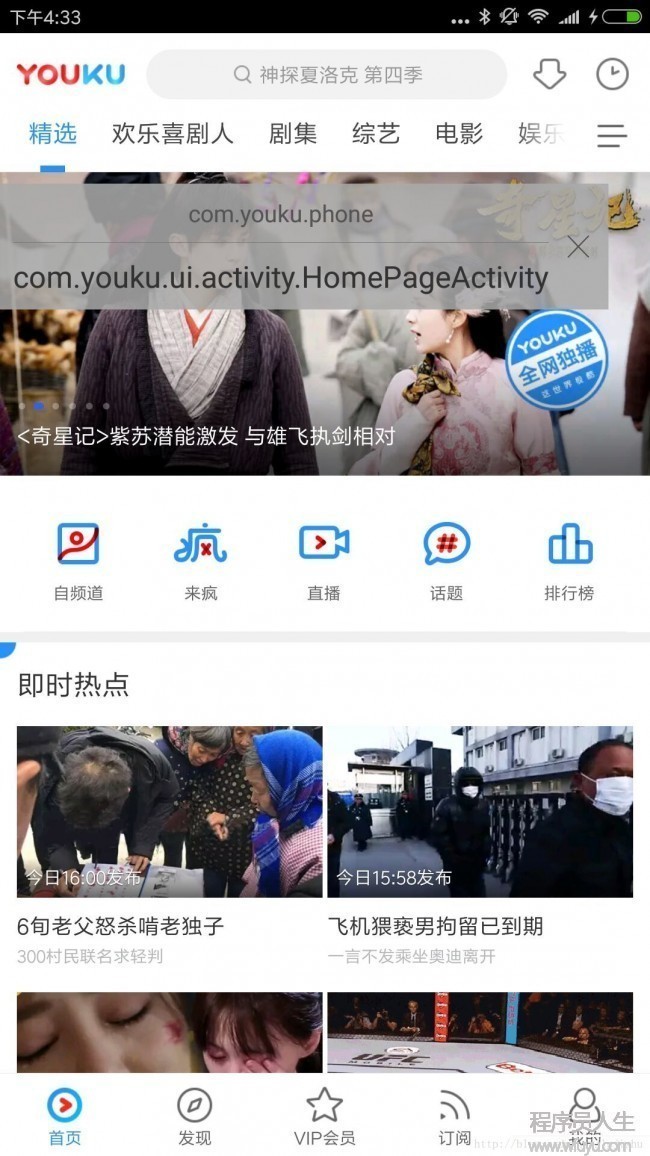Open 自频道 shortcut
The height and width of the screenshot is (1156, 650).
tap(78, 561)
